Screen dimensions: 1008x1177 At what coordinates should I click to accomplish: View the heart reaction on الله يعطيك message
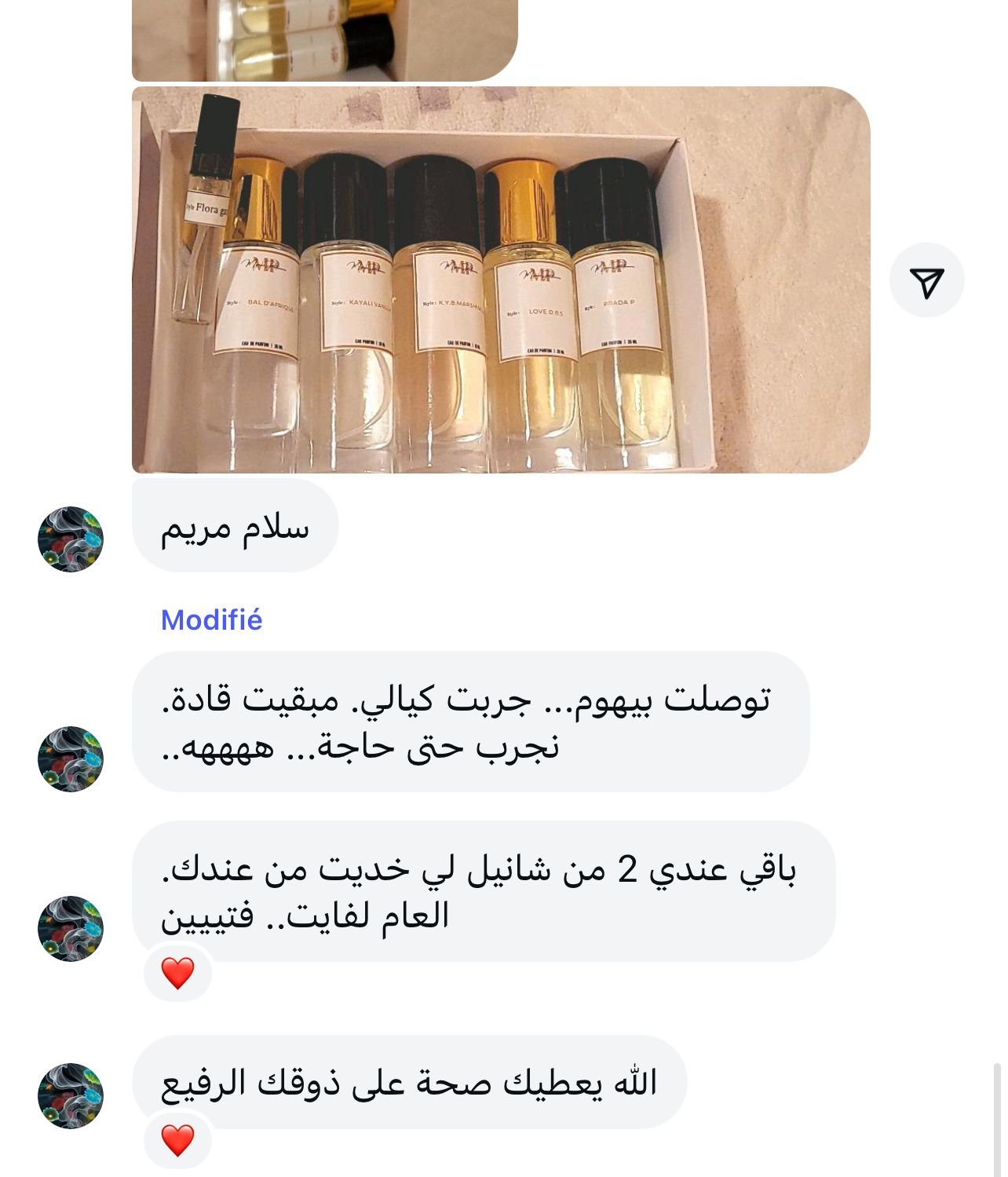(x=177, y=1140)
